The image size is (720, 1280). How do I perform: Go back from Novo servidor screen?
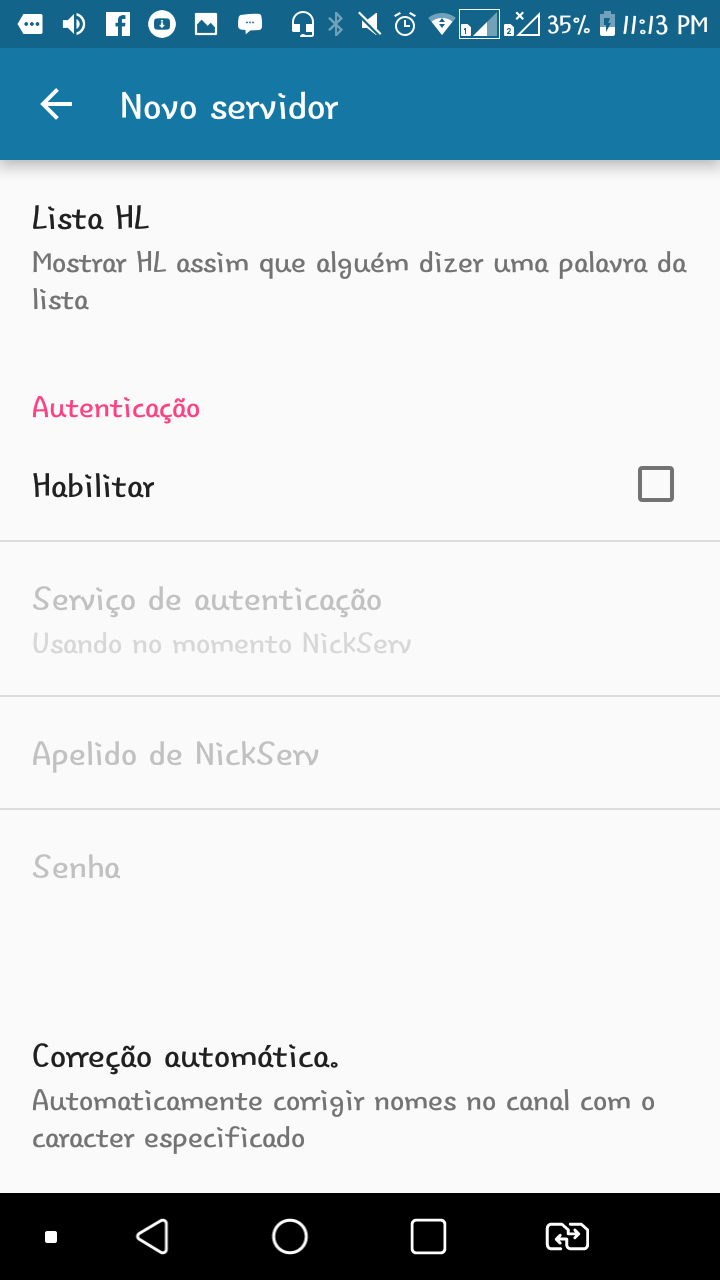56,105
